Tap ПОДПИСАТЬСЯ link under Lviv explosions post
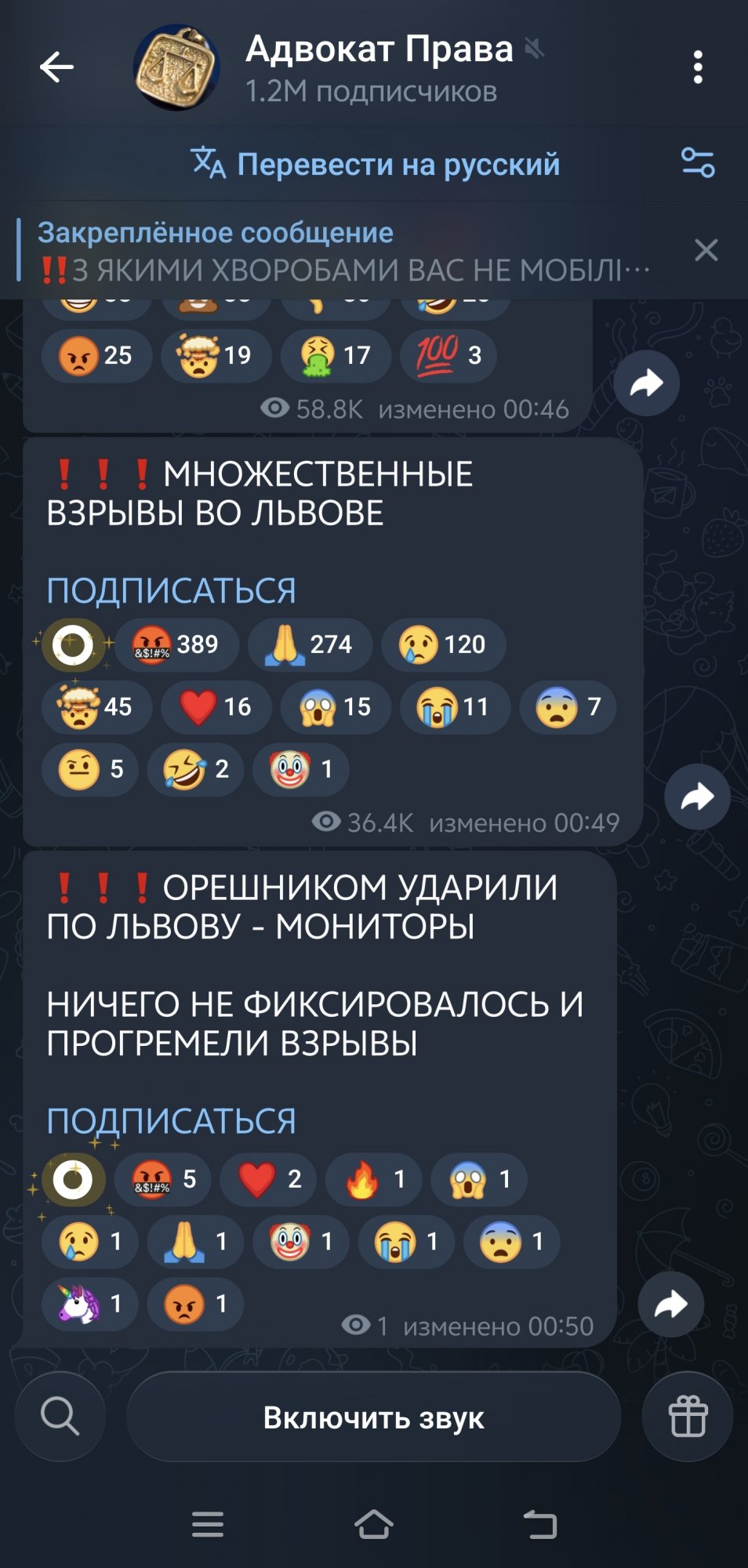Image resolution: width=748 pixels, height=1568 pixels. coord(171,590)
